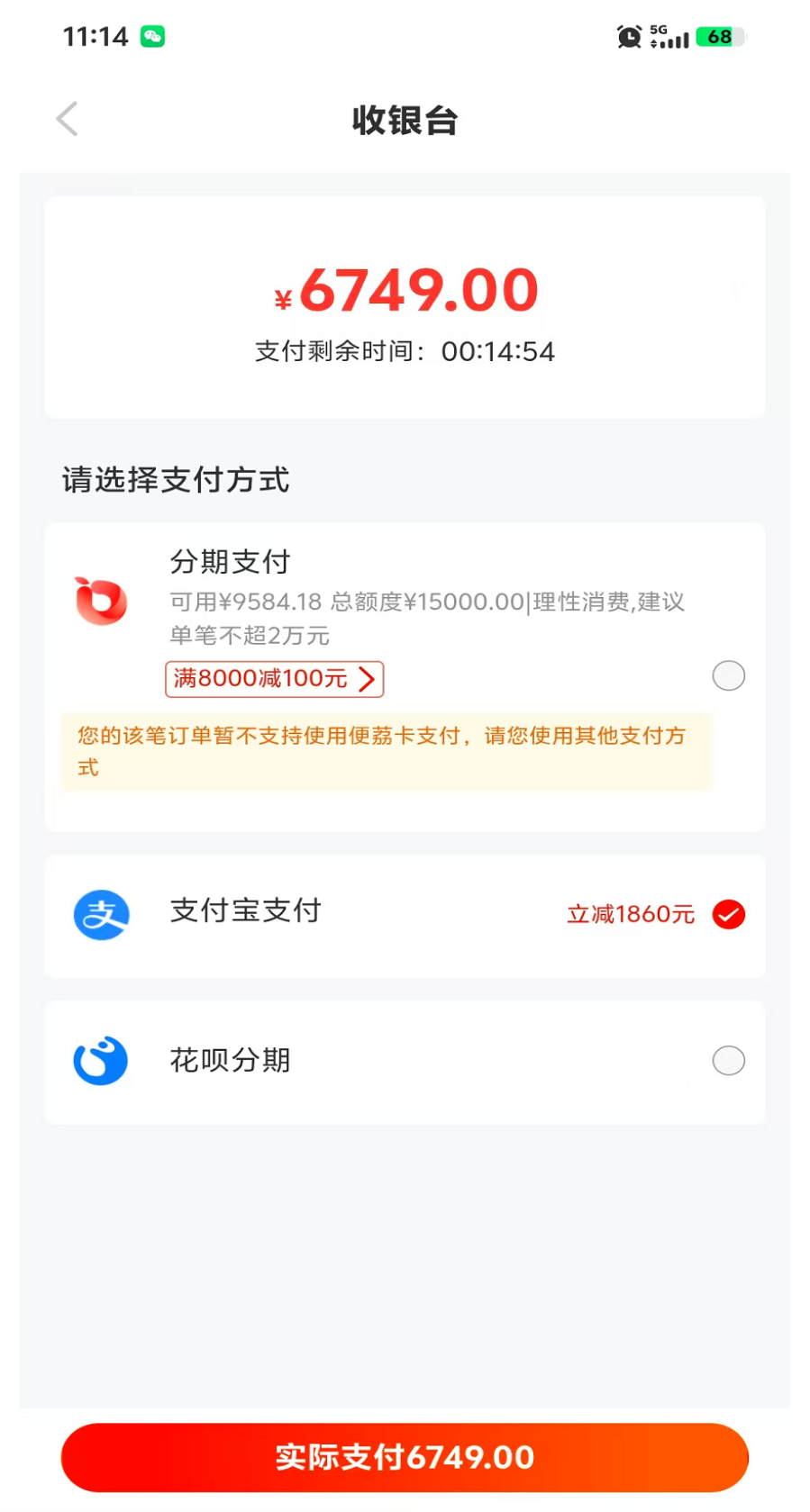
Task: Click the 立减1860元 discount label
Action: [x=629, y=914]
